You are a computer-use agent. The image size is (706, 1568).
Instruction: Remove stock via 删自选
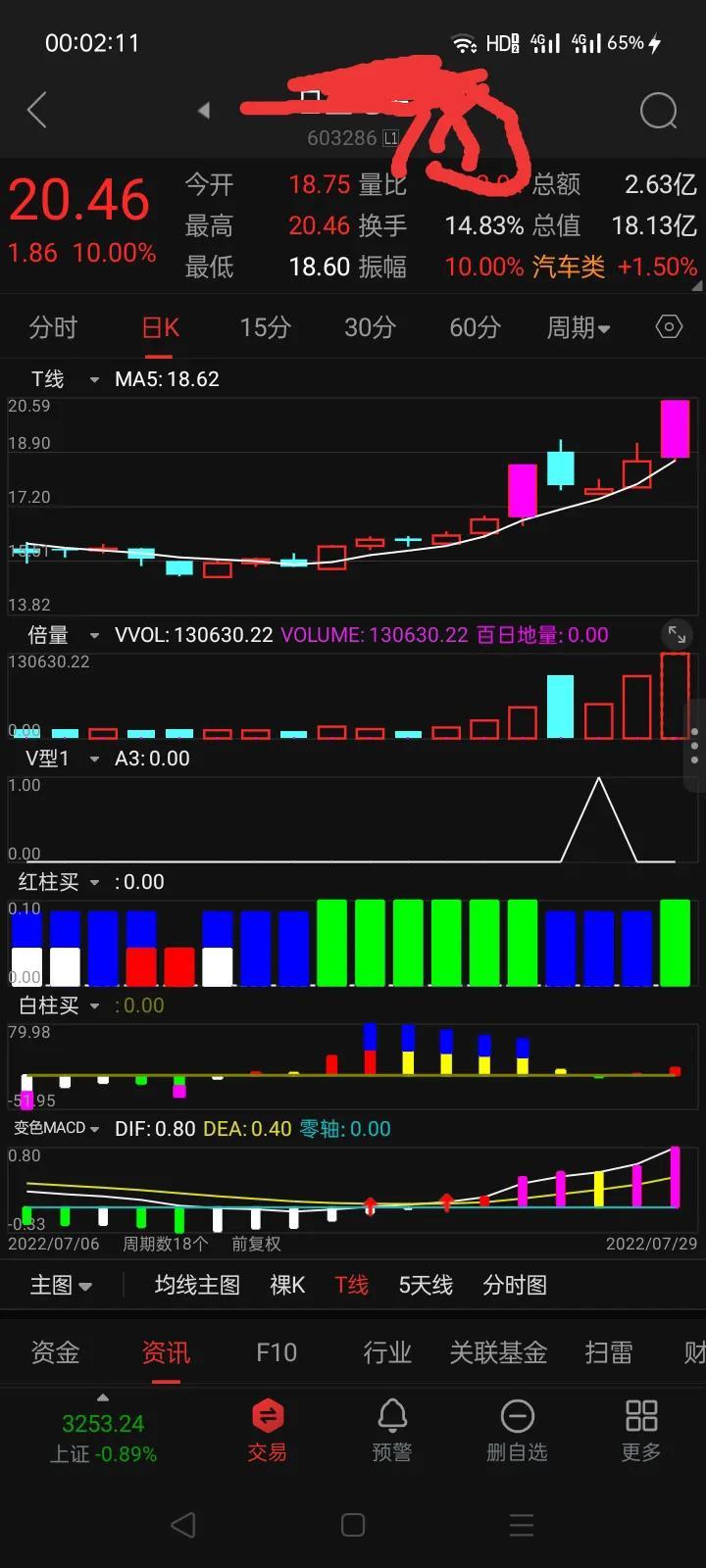[517, 1430]
